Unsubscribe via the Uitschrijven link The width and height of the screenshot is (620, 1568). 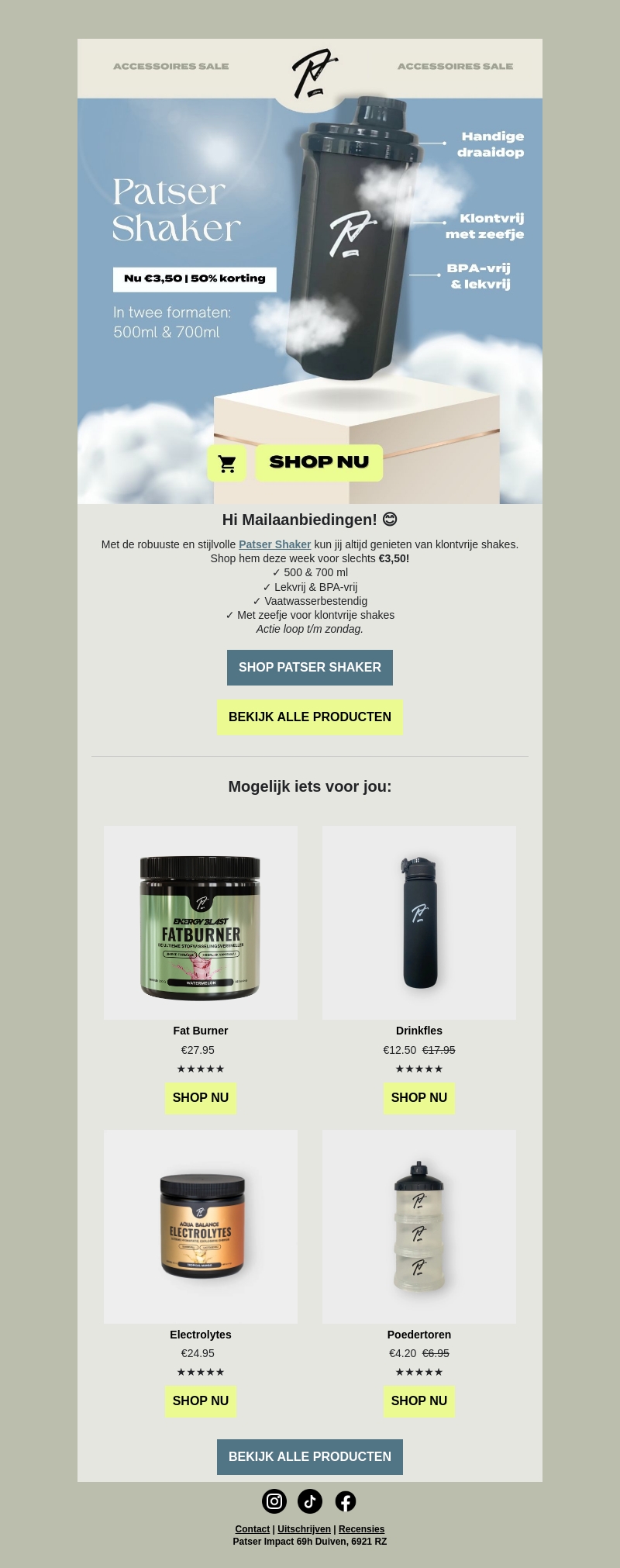pos(304,1529)
